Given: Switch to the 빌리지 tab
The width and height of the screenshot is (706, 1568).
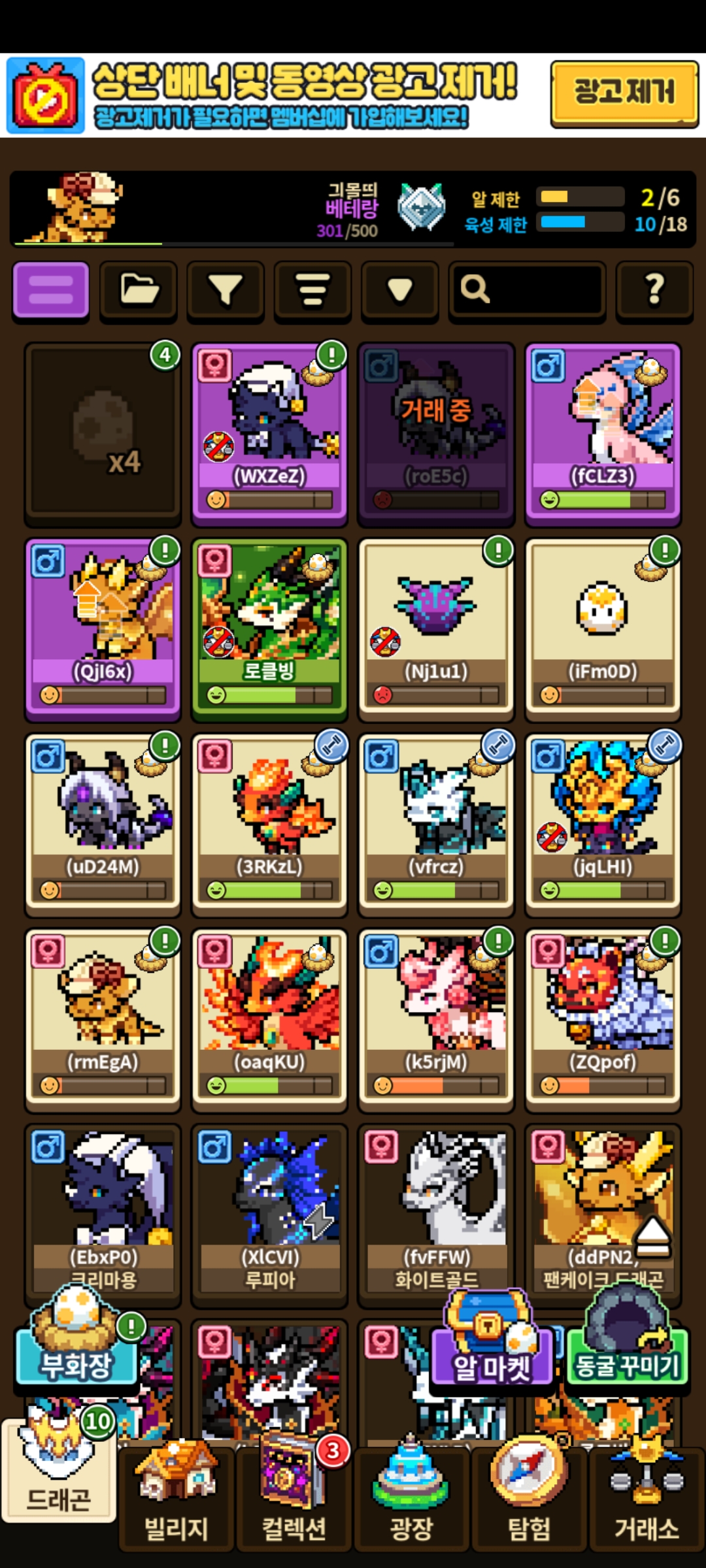Looking at the screenshot, I should point(176,1503).
